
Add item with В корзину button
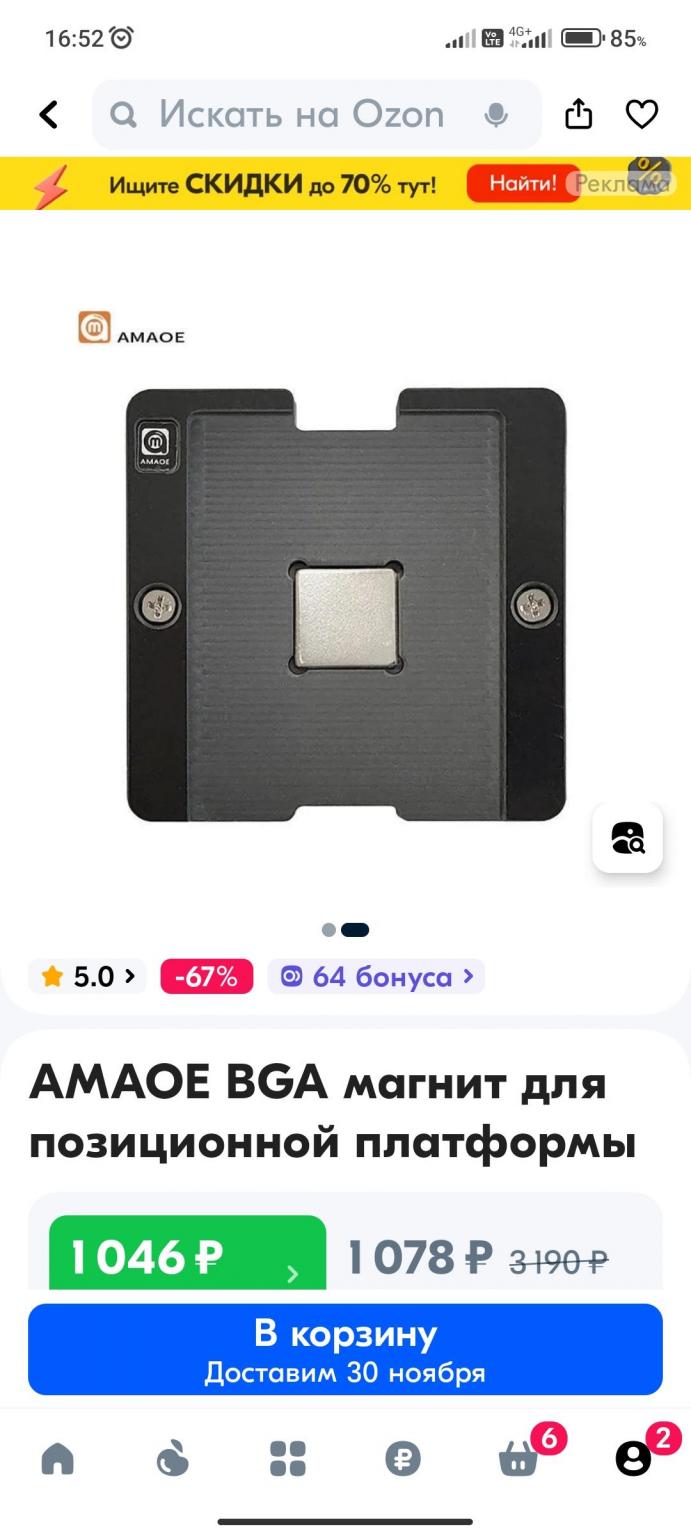click(x=345, y=1349)
